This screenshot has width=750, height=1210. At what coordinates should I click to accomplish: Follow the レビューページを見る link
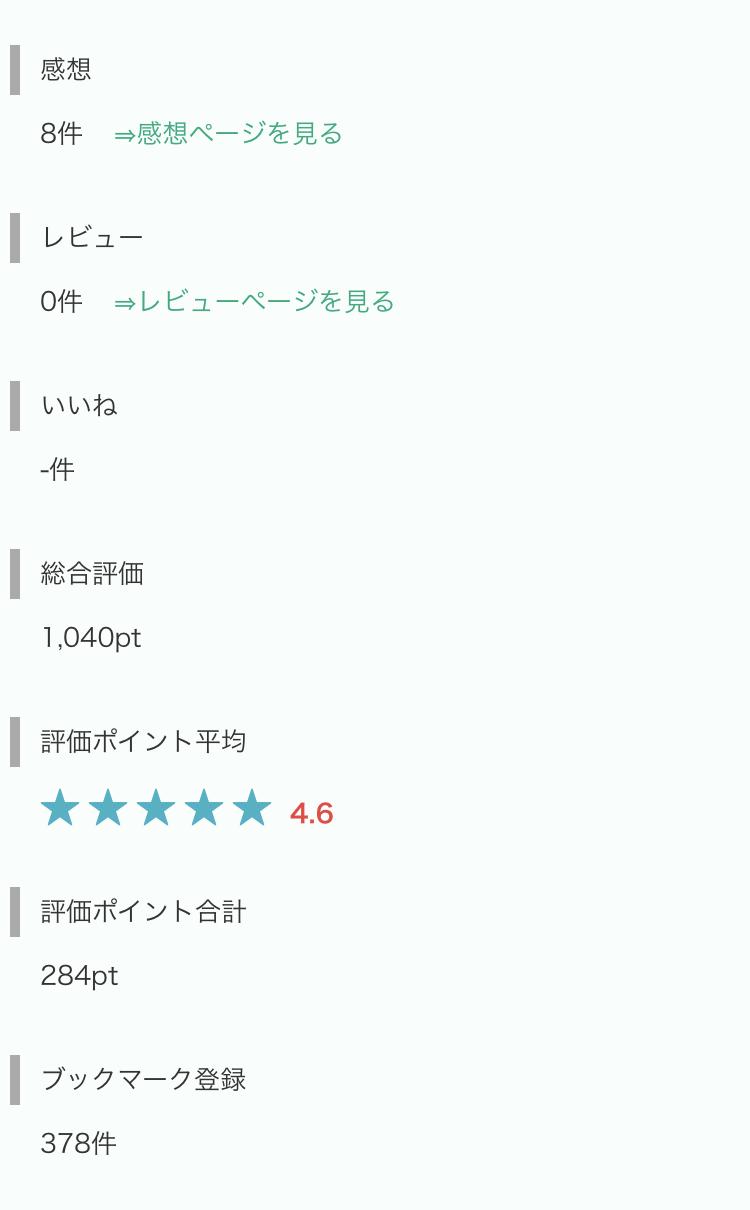click(255, 302)
